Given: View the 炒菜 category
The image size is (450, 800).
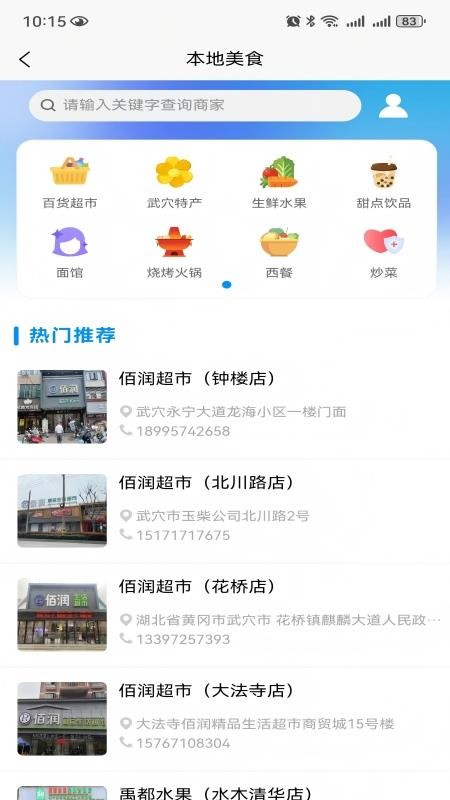Looking at the screenshot, I should point(384,253).
